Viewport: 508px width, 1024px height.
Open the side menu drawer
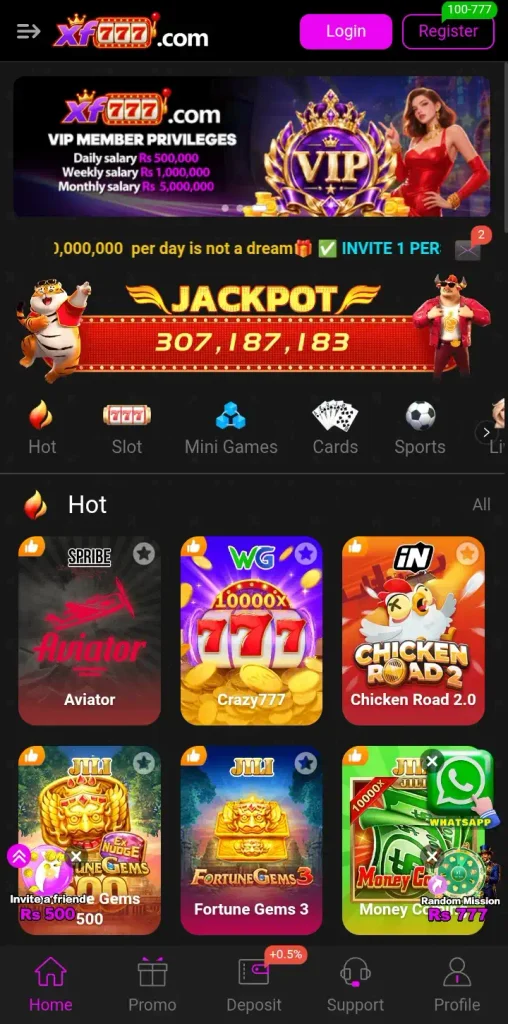point(28,31)
